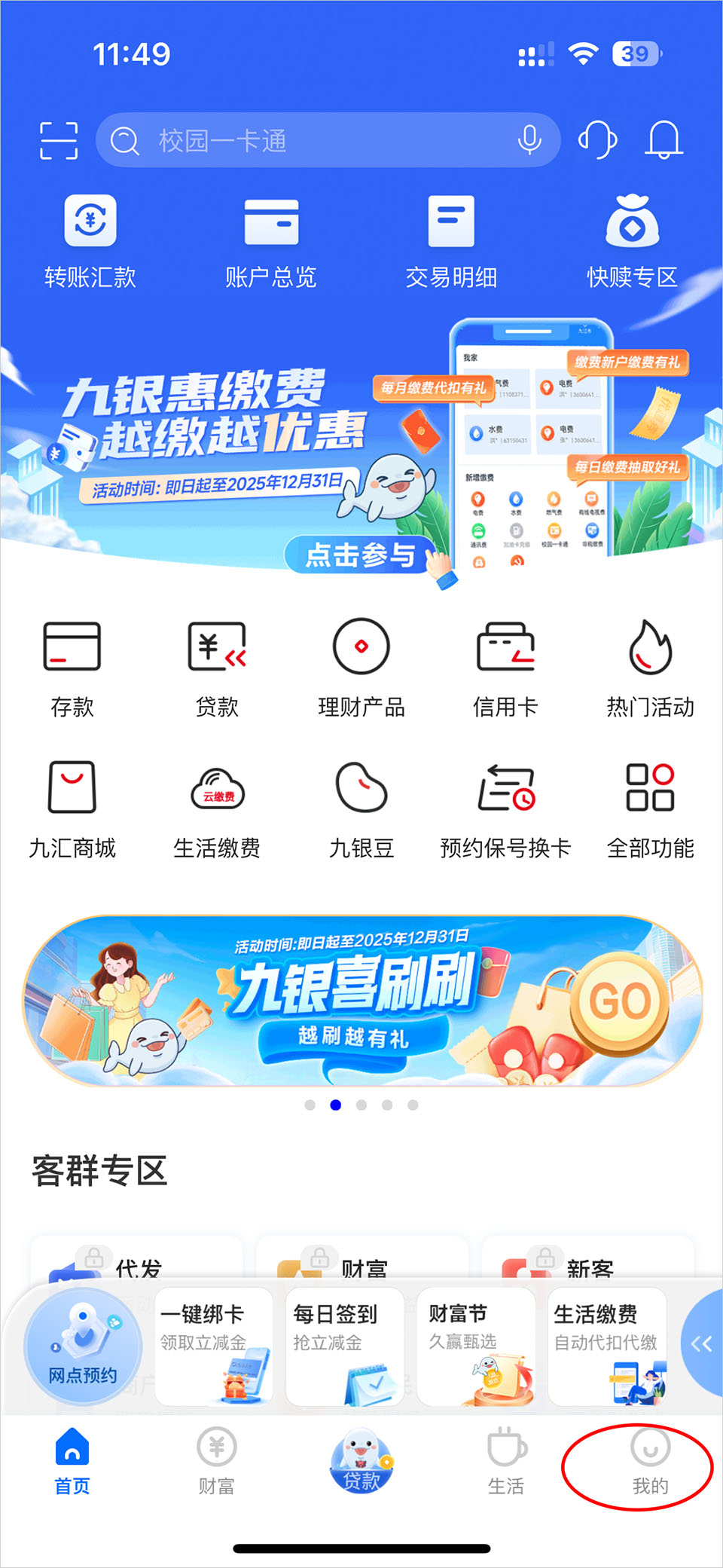The width and height of the screenshot is (723, 1568).
Task: Open 转账汇款 transfer shortcut
Action: click(x=90, y=241)
